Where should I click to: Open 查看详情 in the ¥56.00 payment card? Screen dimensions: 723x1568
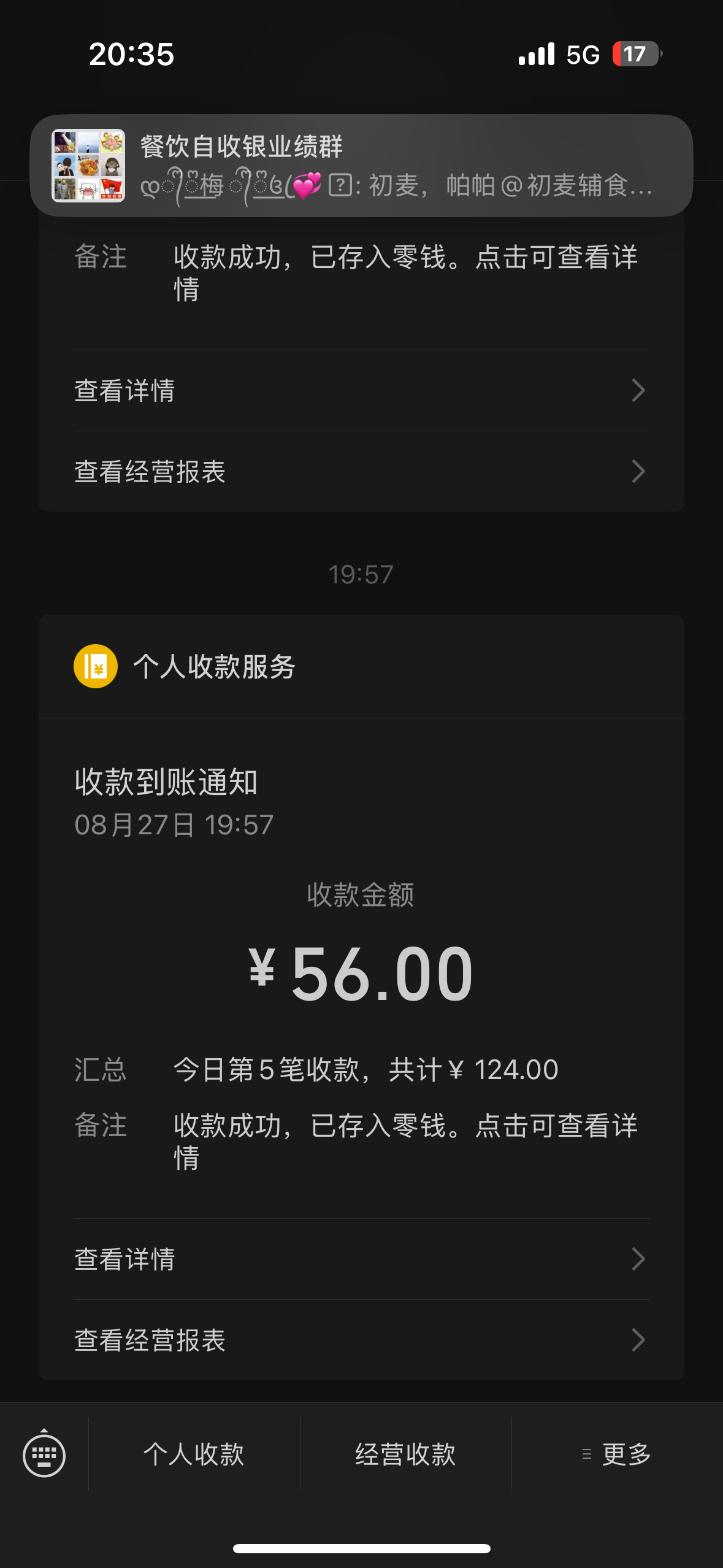point(361,1259)
